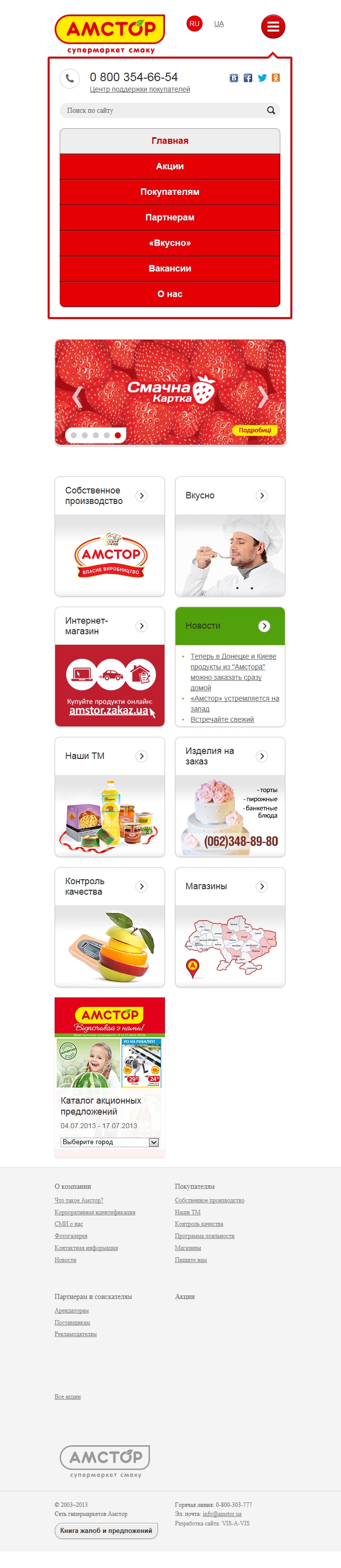
Task: Open the Вакансии menu item
Action: click(x=170, y=269)
